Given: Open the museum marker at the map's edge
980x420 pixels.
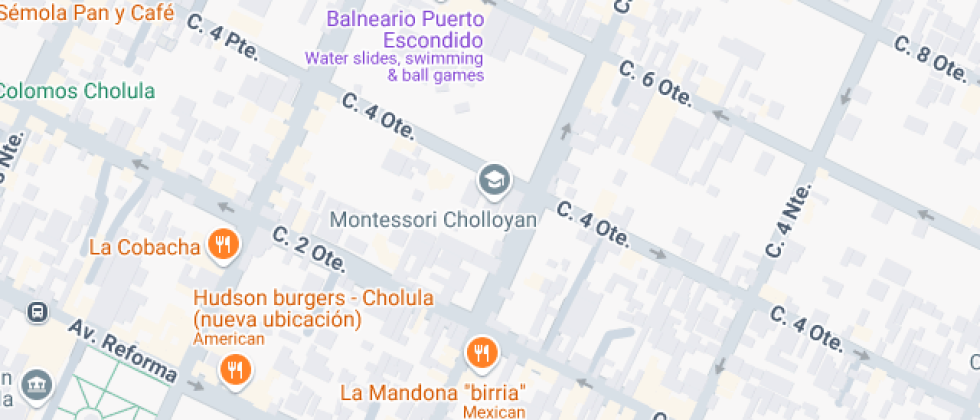Looking at the screenshot, I should click(x=36, y=383).
